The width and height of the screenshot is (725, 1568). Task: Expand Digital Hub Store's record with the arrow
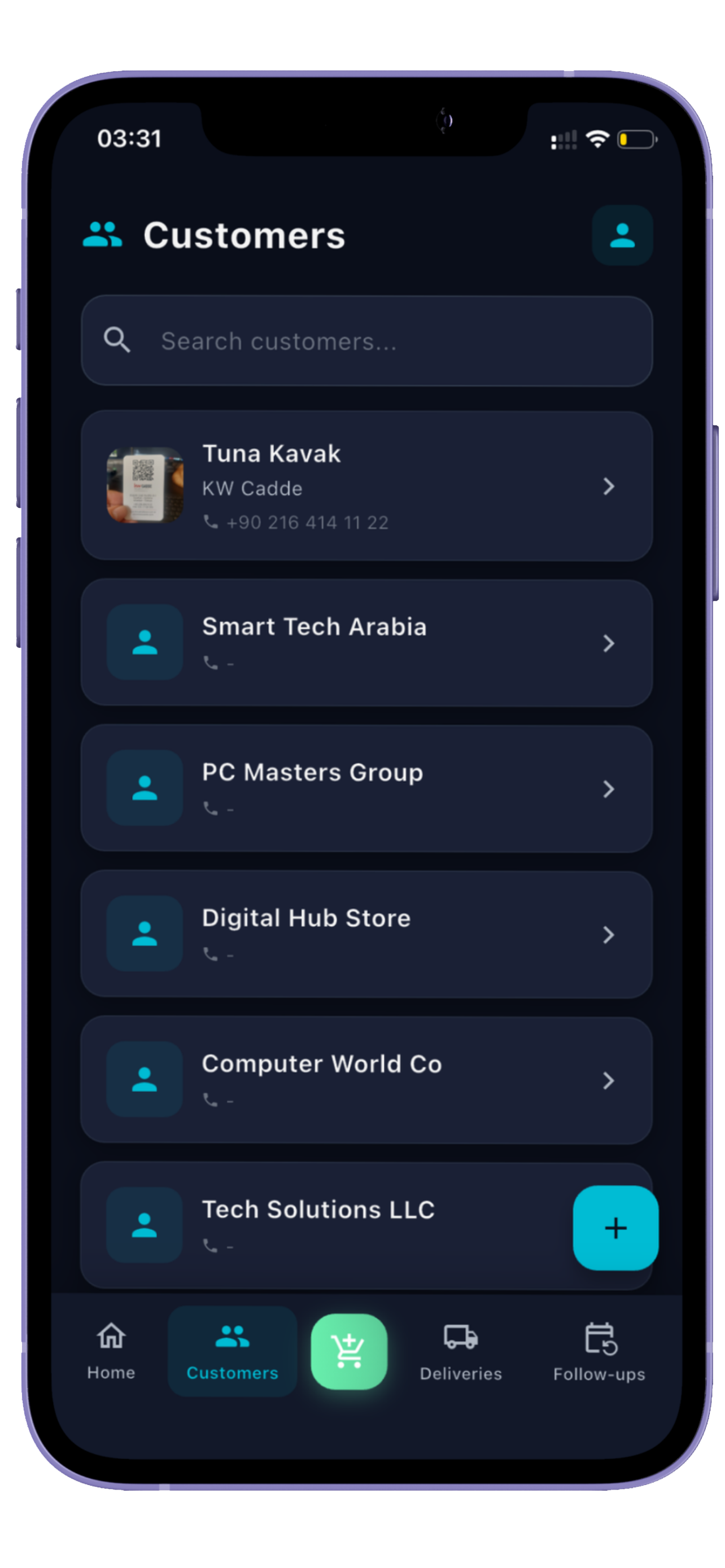(x=609, y=935)
